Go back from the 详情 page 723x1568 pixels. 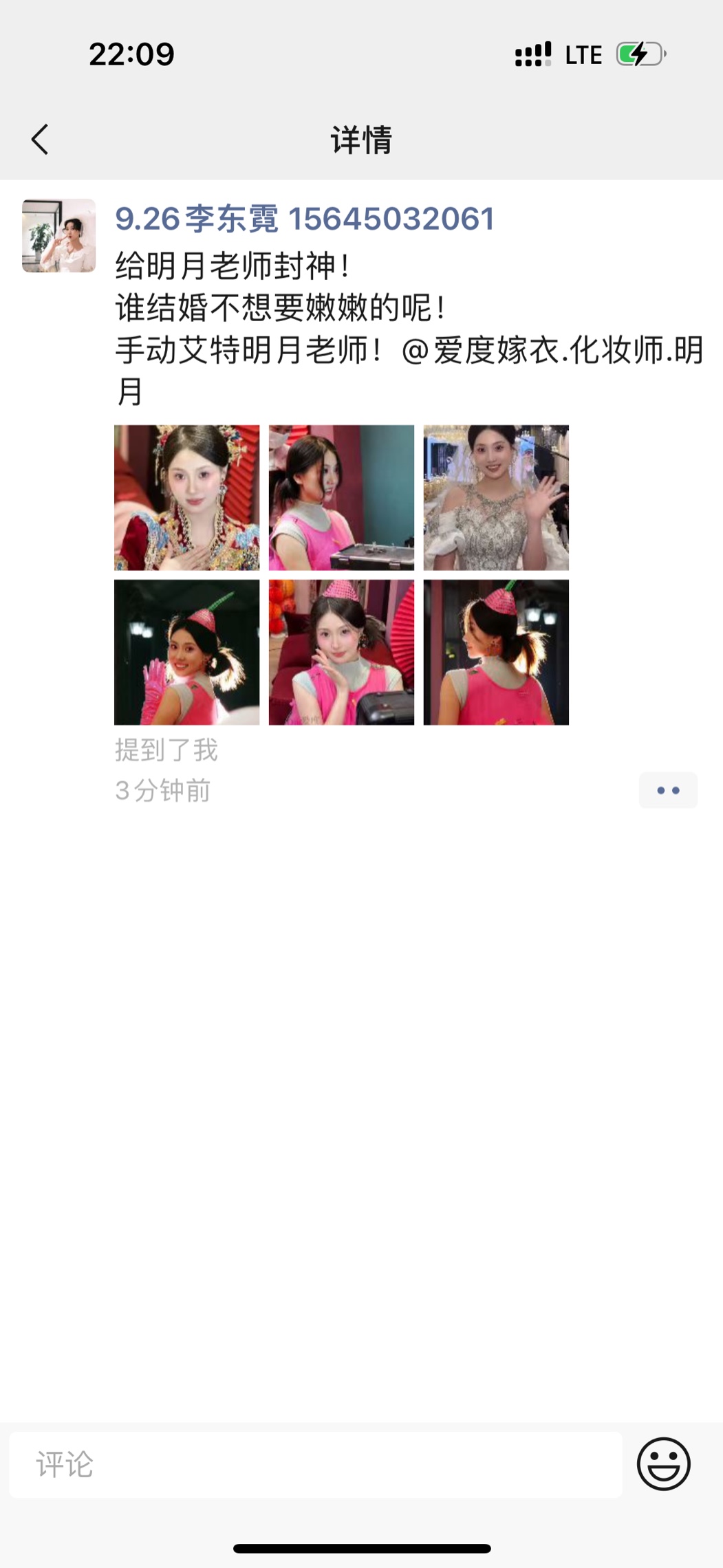40,140
